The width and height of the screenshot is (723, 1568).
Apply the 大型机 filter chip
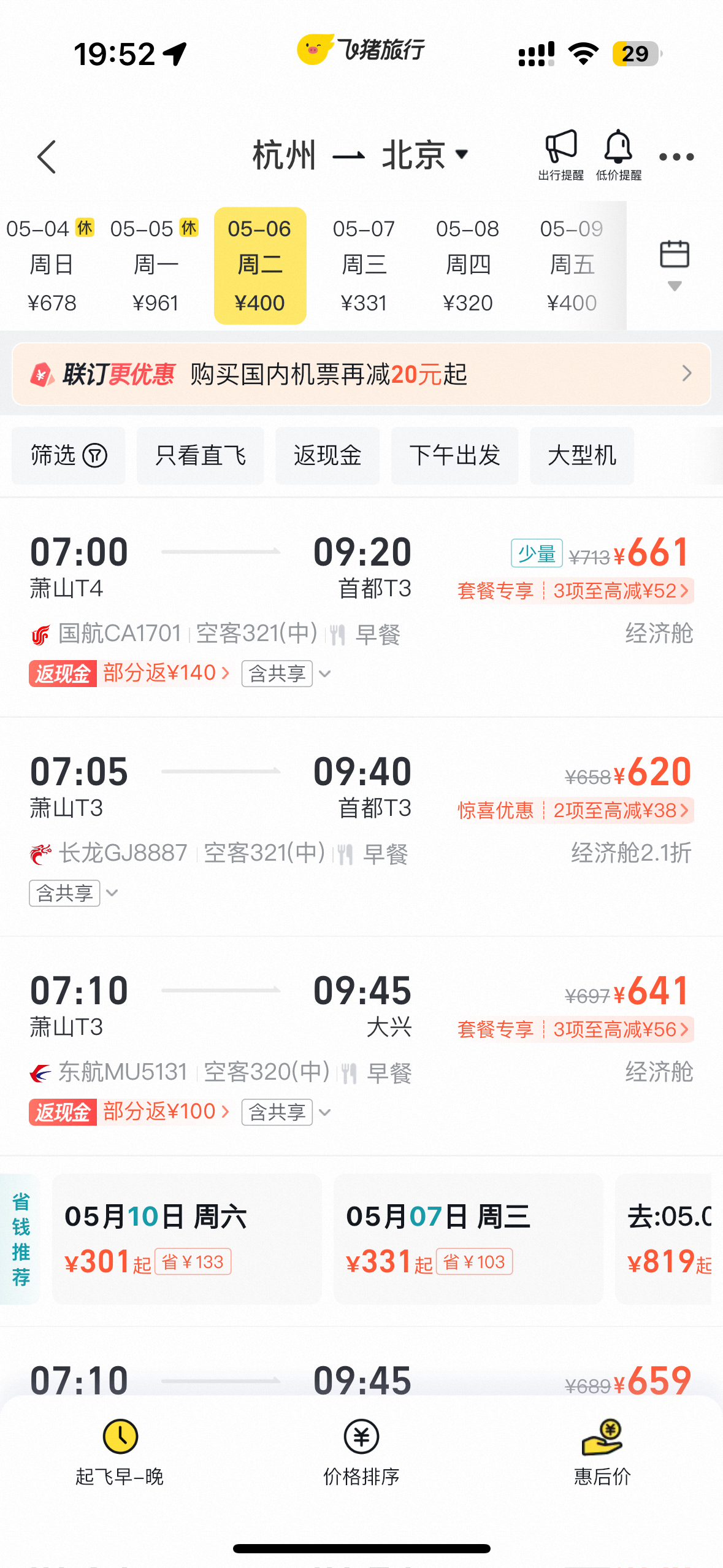(581, 456)
